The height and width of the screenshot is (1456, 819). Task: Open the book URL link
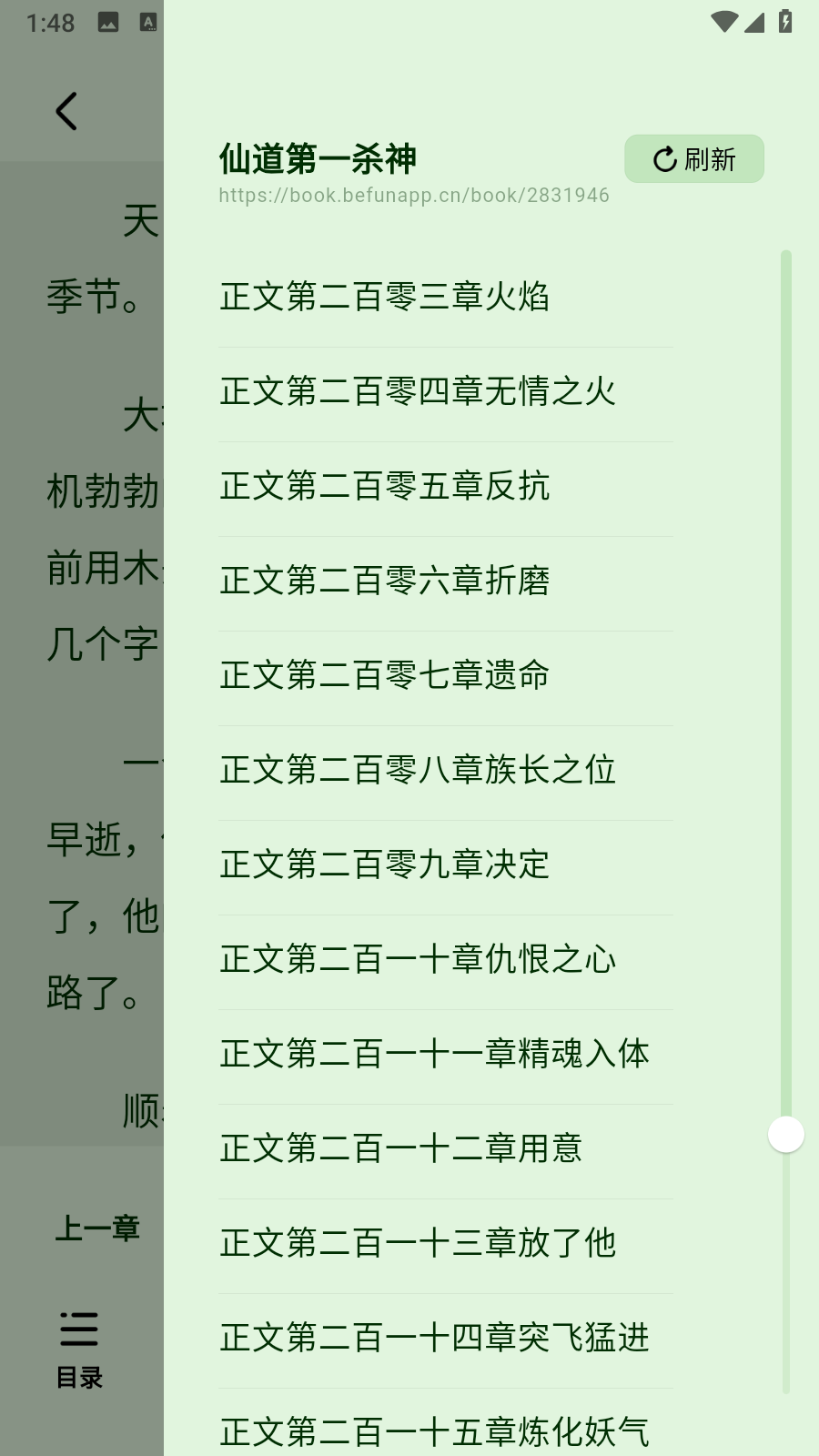414,194
